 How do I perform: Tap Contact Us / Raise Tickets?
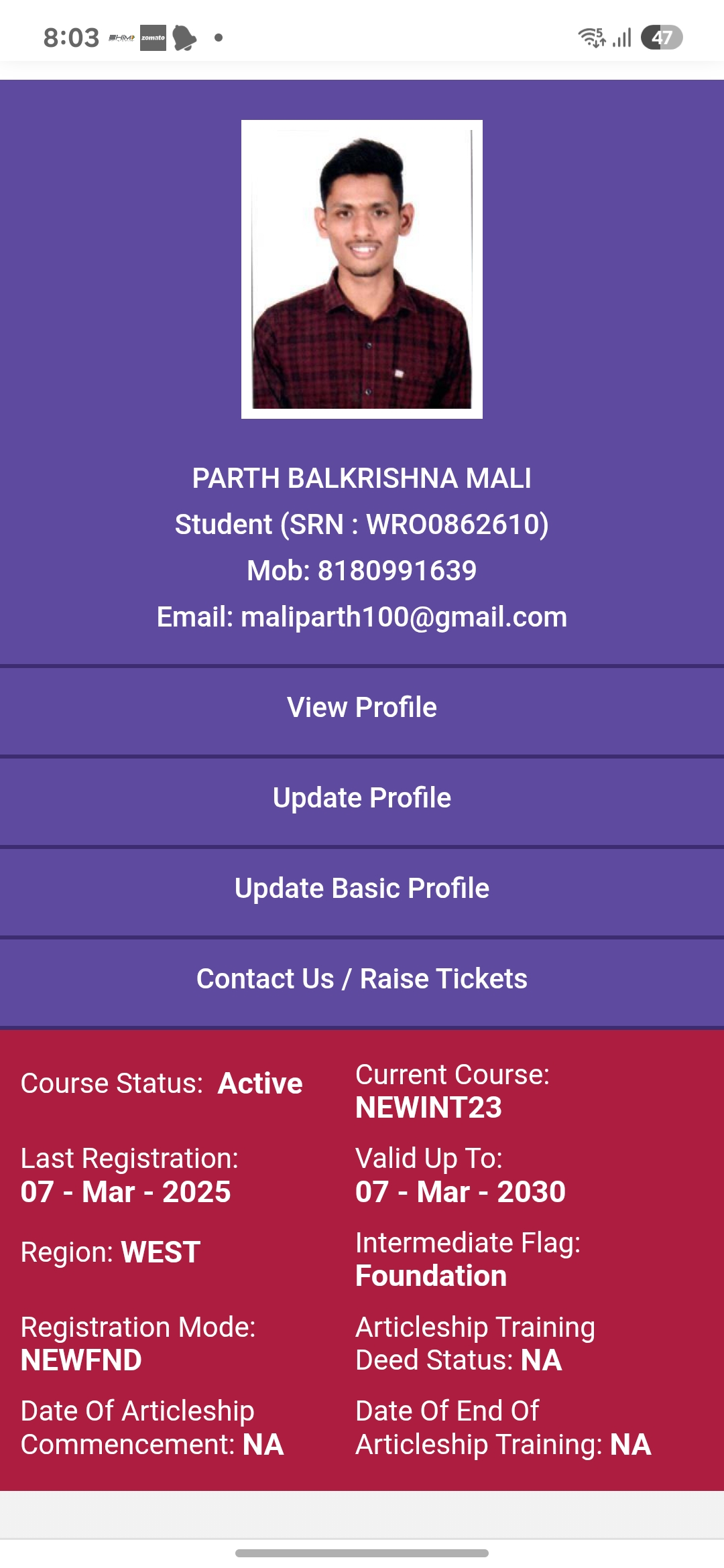click(362, 979)
